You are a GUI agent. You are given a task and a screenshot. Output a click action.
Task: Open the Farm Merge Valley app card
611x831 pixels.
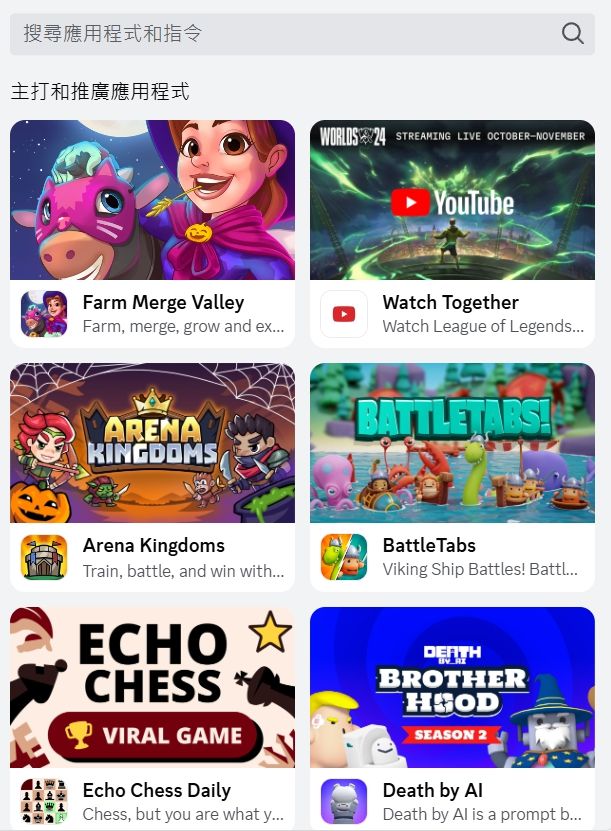(x=152, y=234)
